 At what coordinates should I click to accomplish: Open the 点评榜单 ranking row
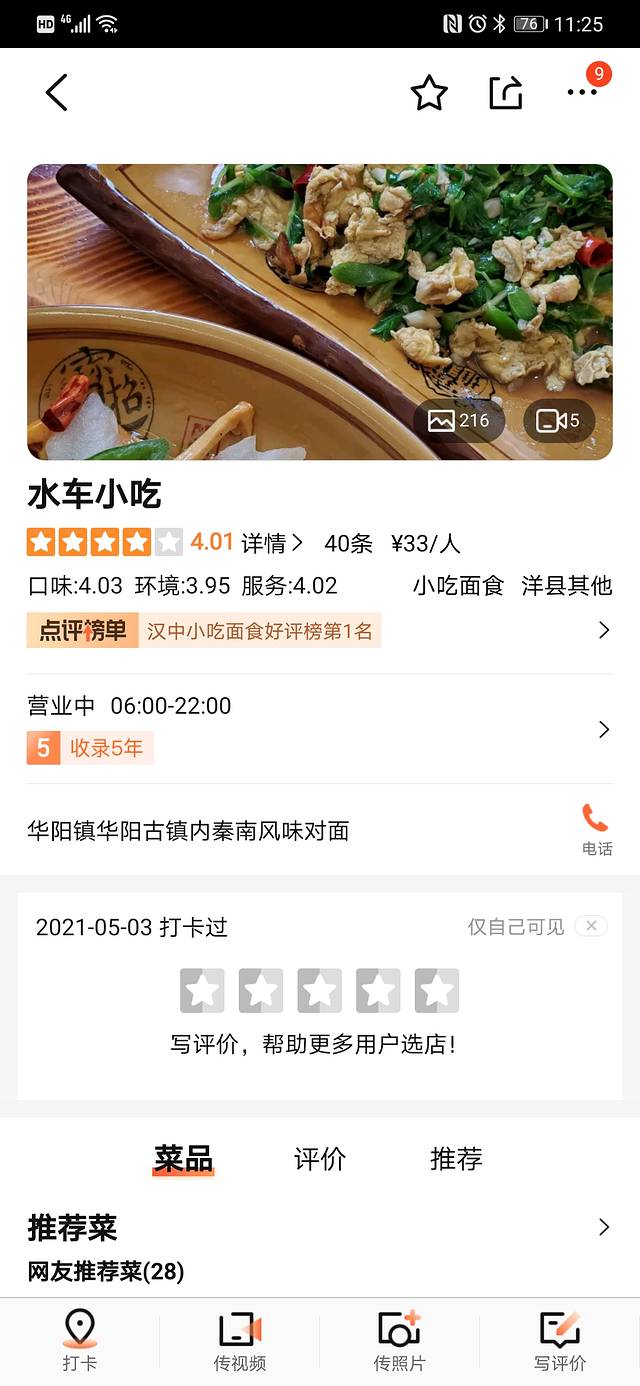point(320,631)
